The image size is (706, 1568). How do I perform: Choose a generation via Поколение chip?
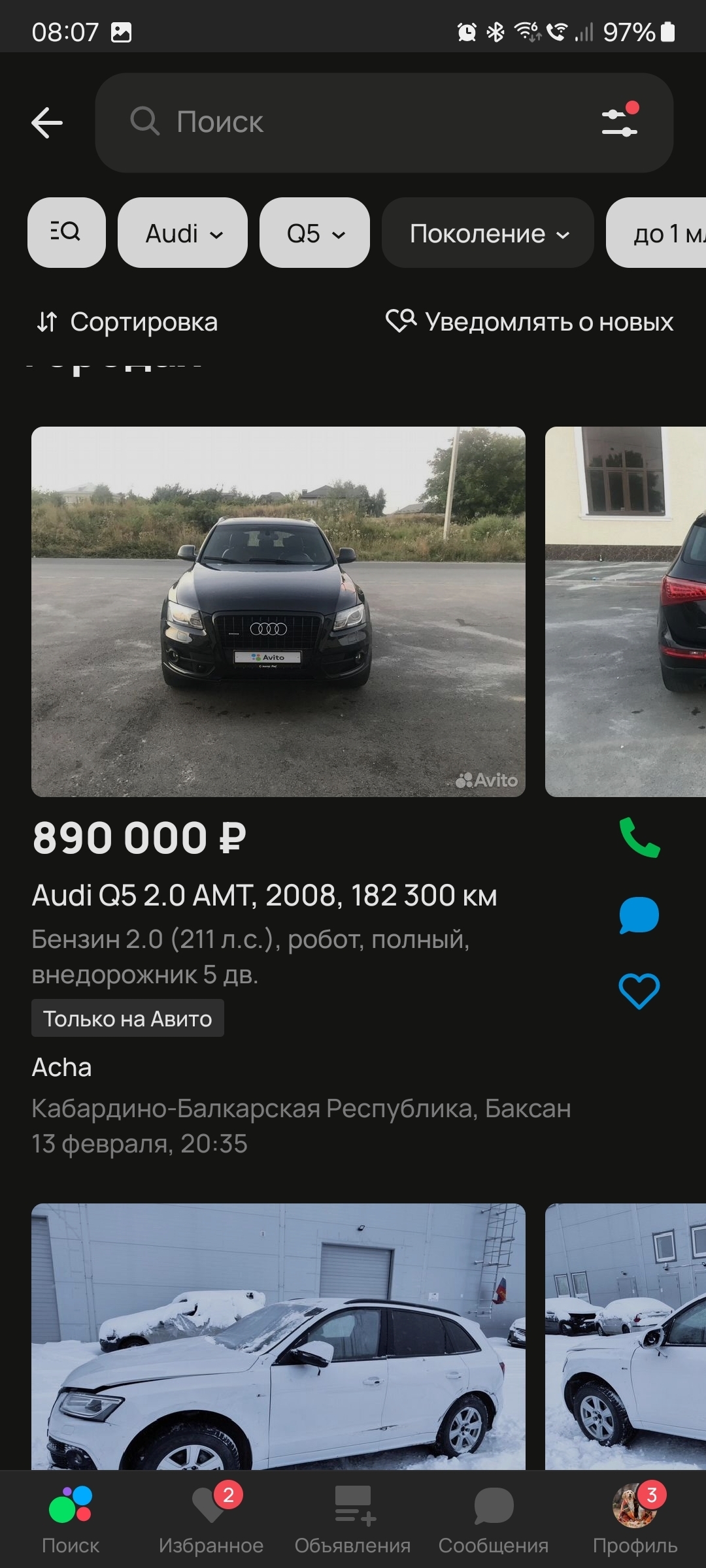pos(488,233)
